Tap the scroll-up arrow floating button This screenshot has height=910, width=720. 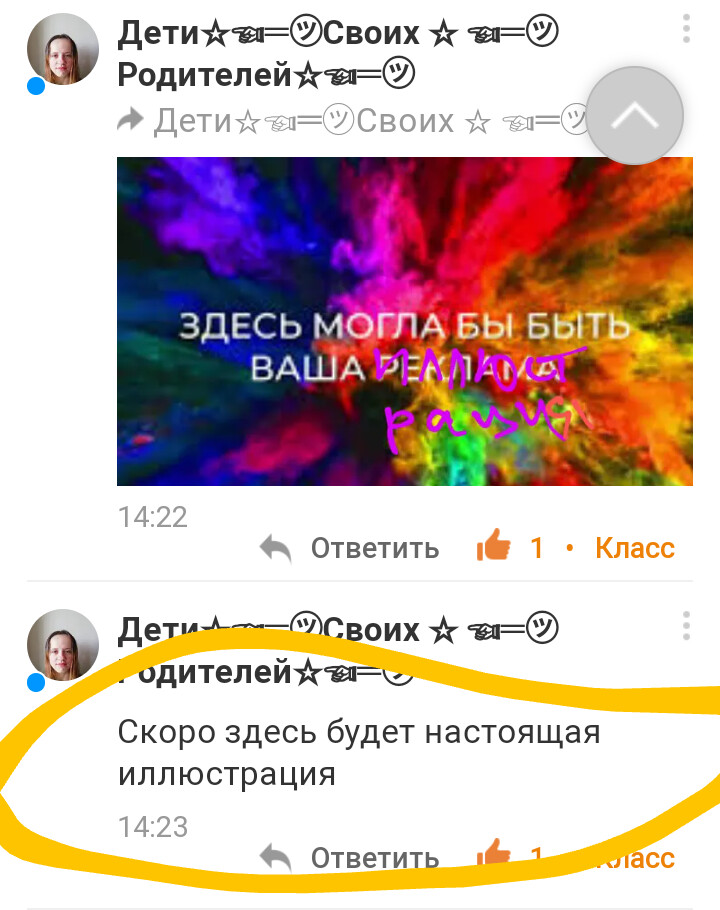pos(634,116)
